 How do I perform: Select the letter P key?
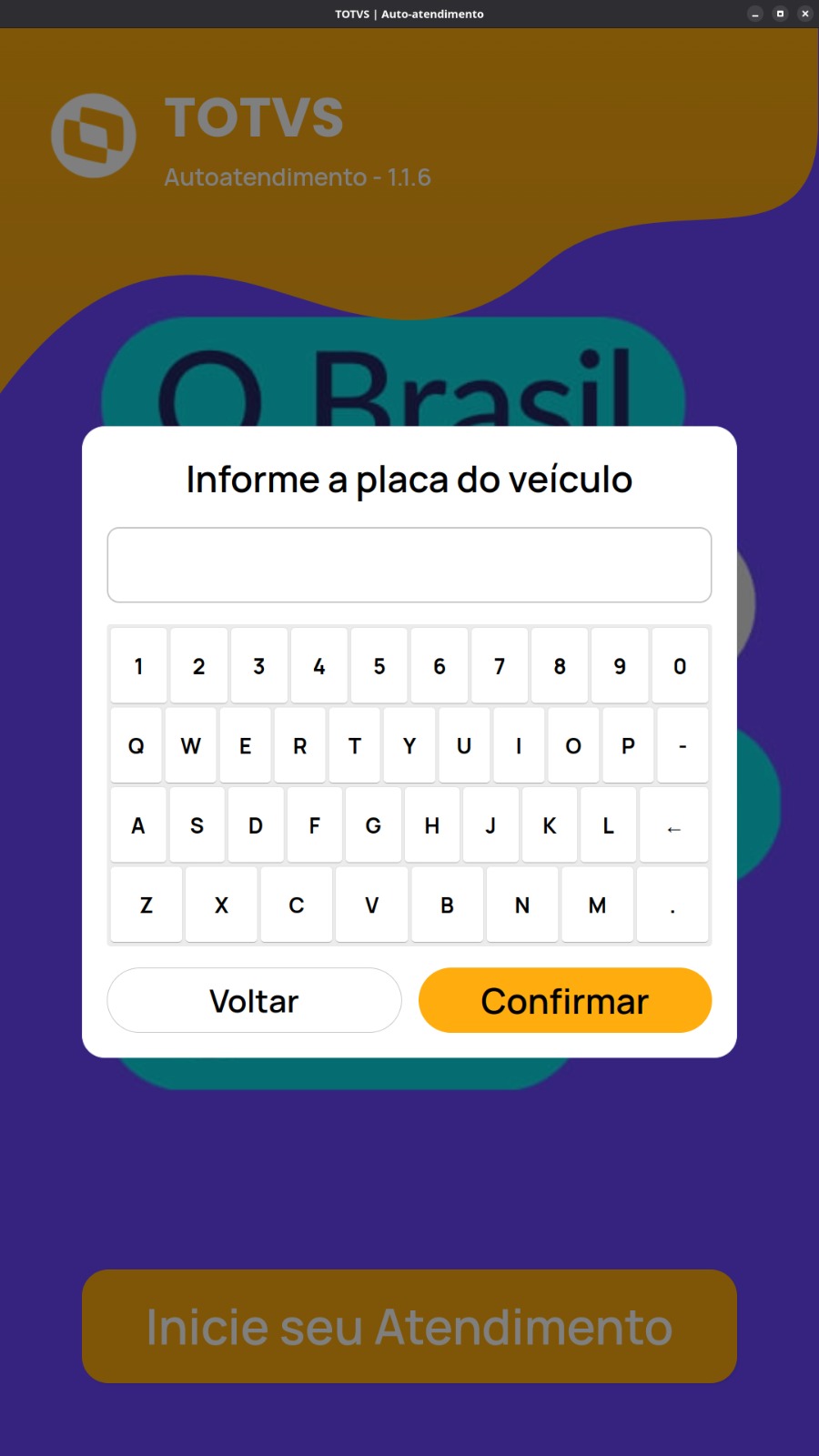tap(628, 746)
